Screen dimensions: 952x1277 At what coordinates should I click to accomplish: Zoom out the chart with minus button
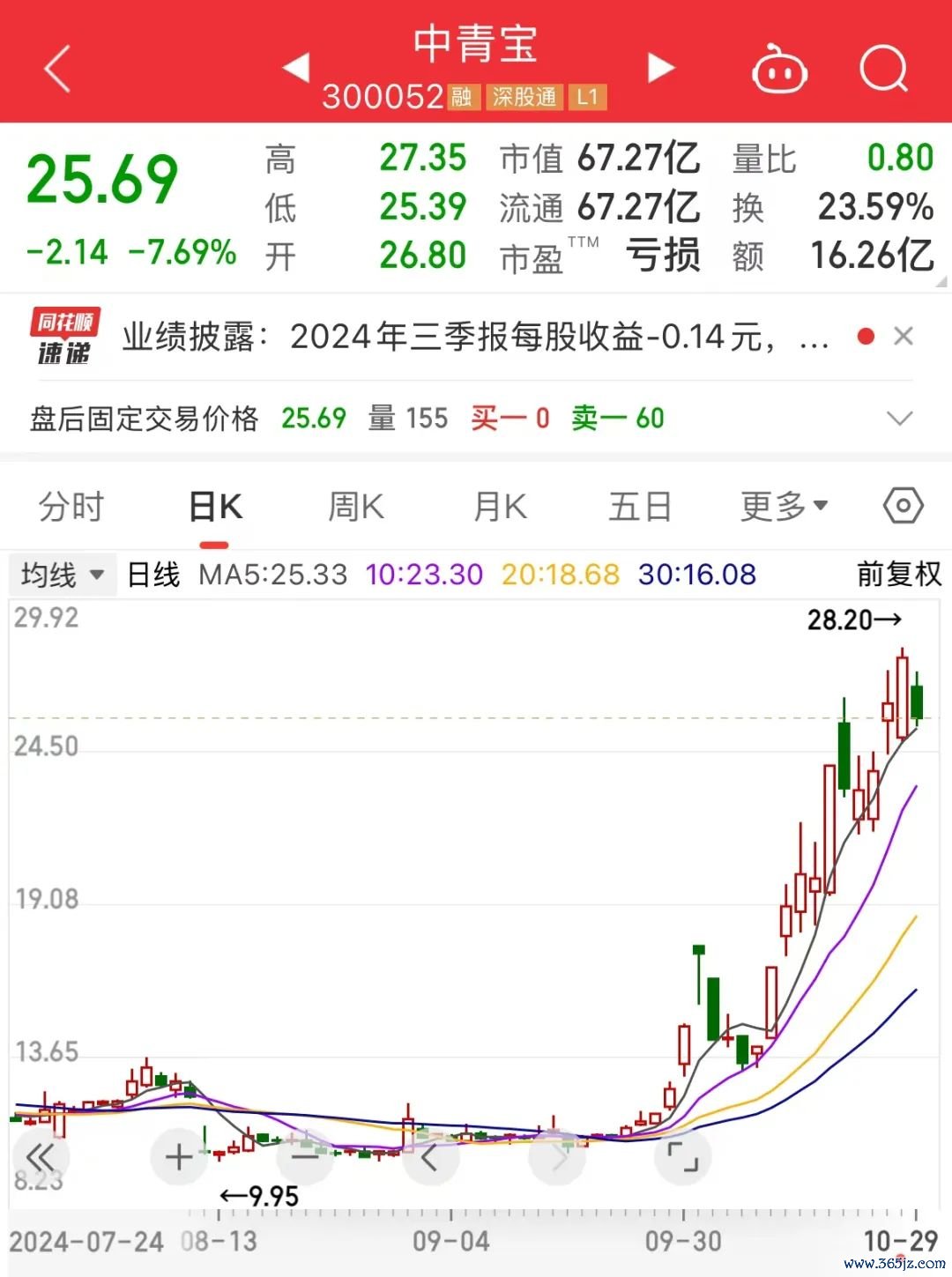(305, 1156)
